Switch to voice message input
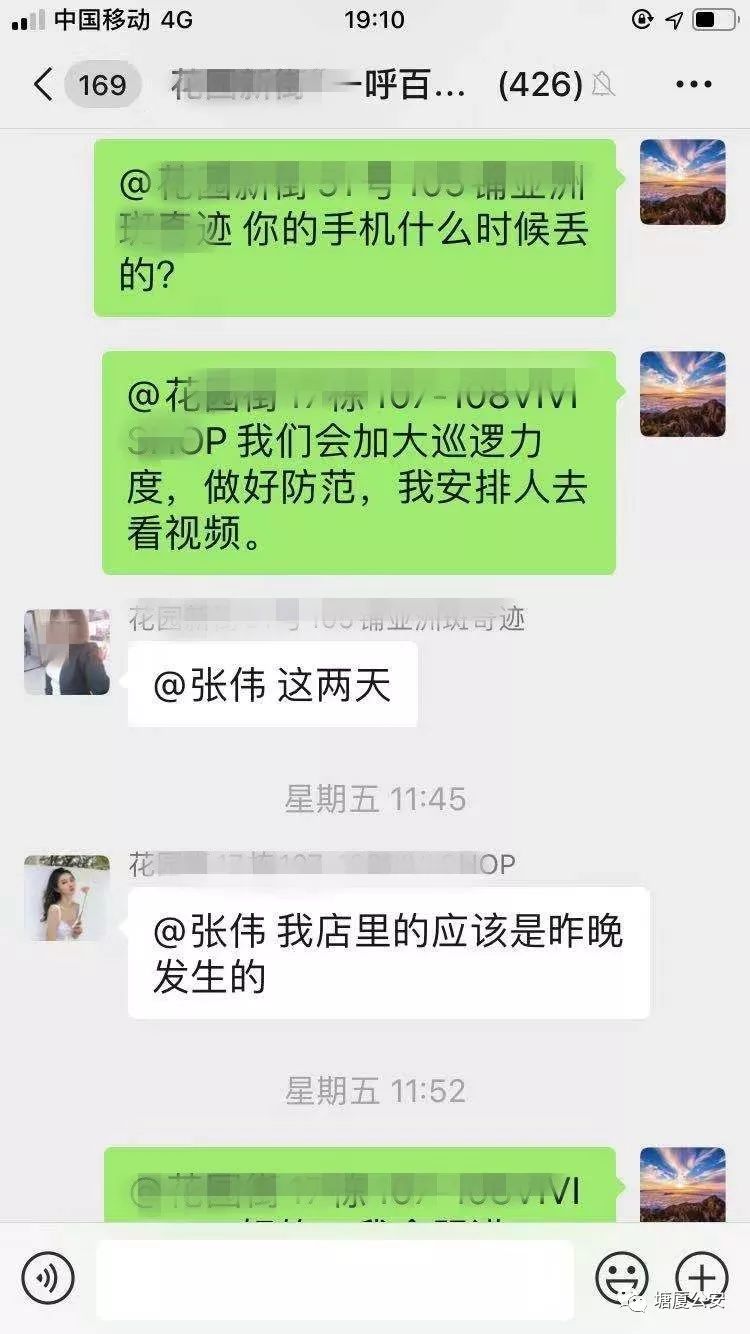750x1334 pixels. tap(48, 1277)
